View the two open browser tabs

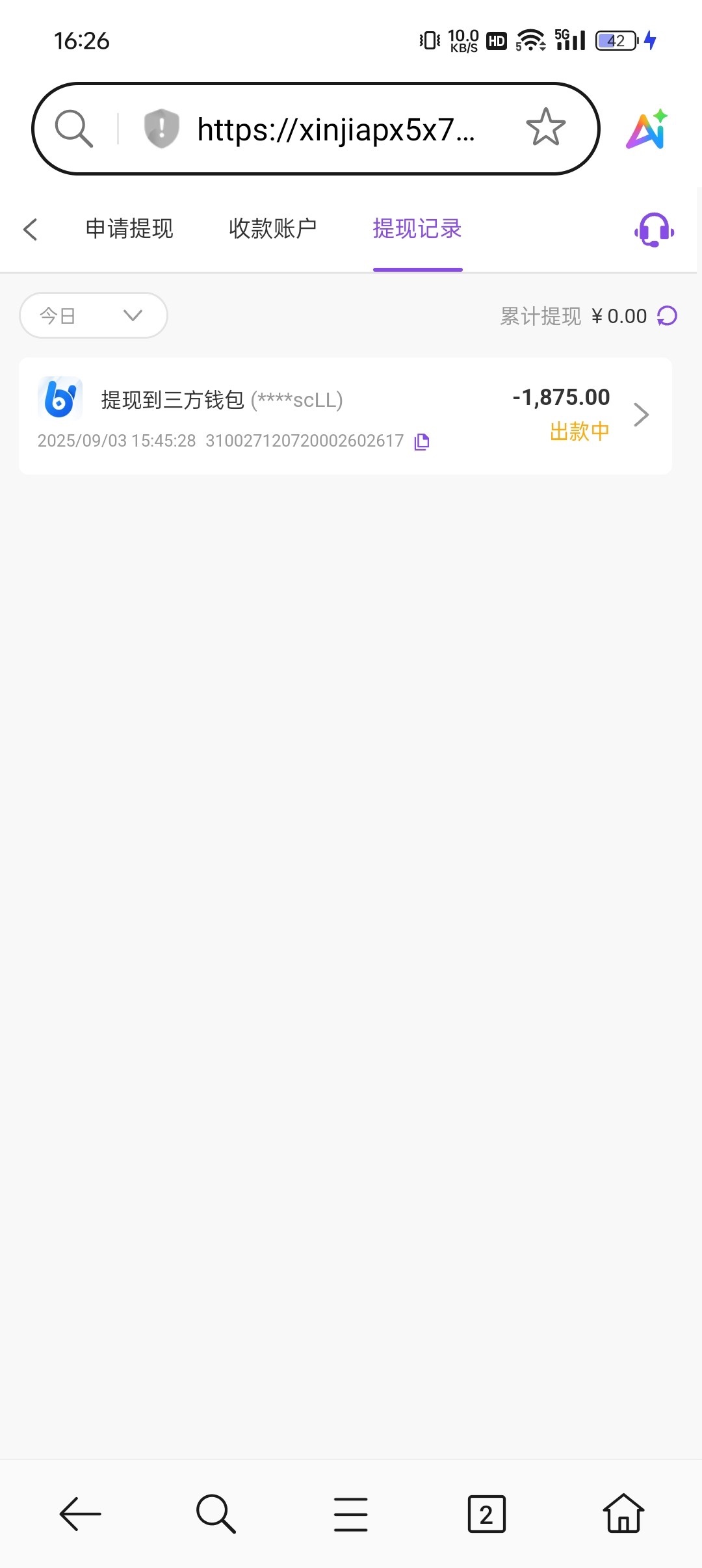486,1514
